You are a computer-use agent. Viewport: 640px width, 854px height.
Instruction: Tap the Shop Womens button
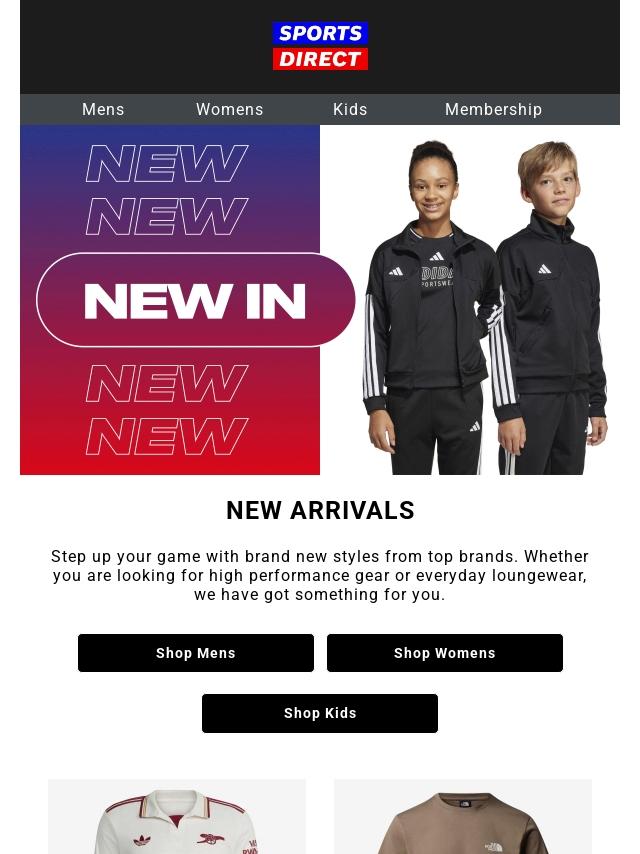pos(444,653)
